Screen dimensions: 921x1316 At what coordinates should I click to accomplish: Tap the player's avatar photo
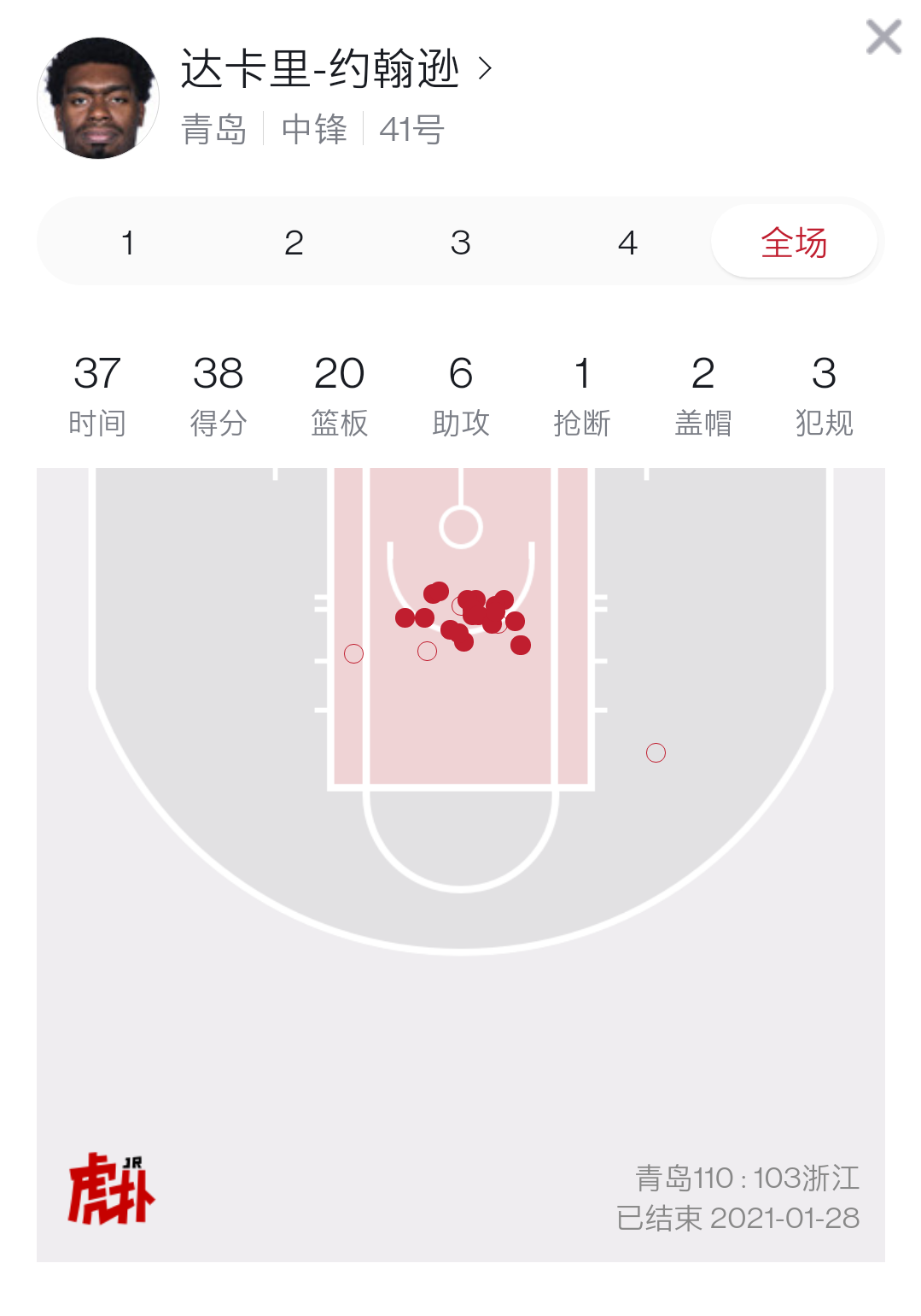98,98
